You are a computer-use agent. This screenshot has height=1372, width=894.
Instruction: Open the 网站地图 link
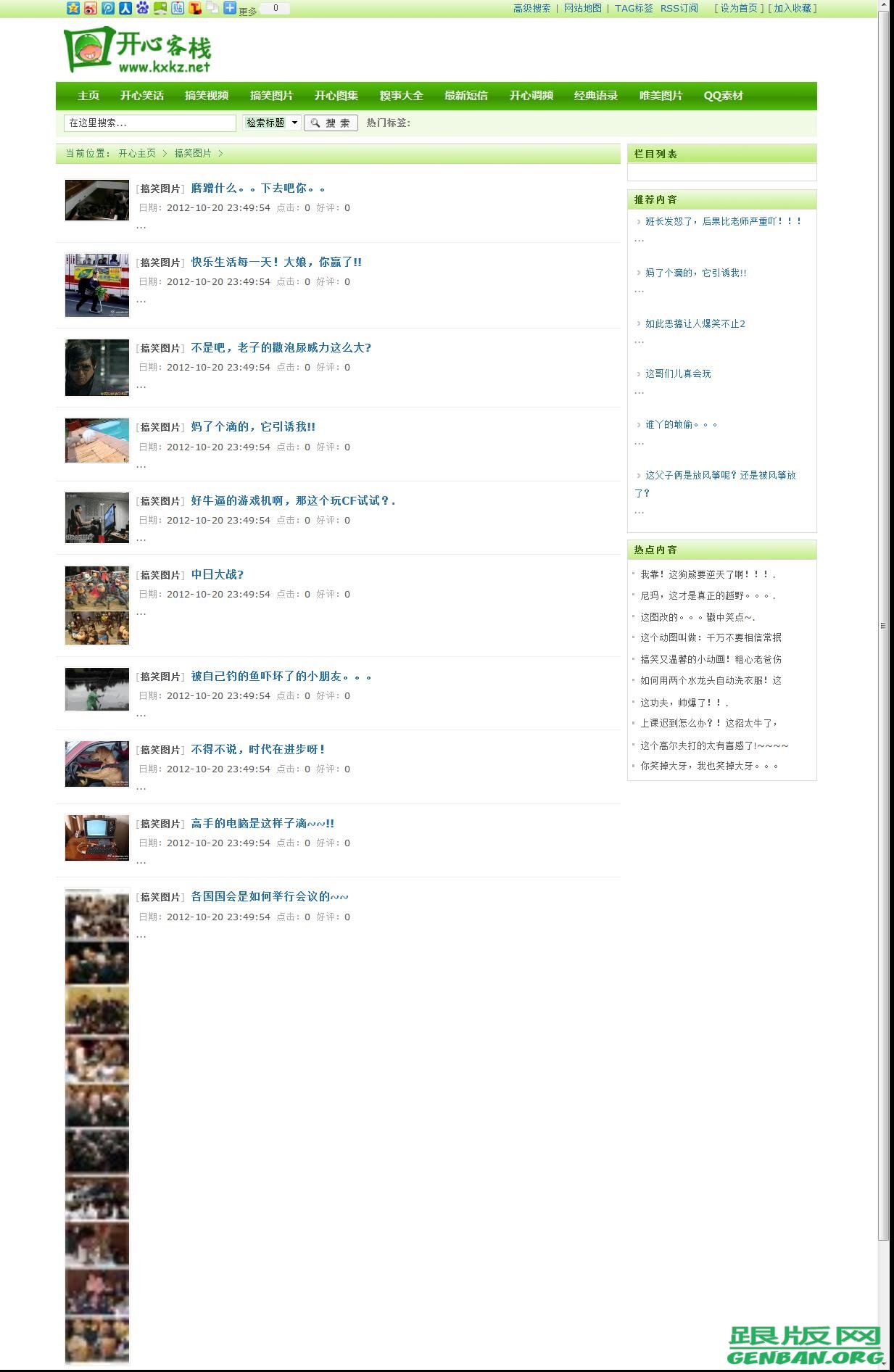[x=582, y=9]
